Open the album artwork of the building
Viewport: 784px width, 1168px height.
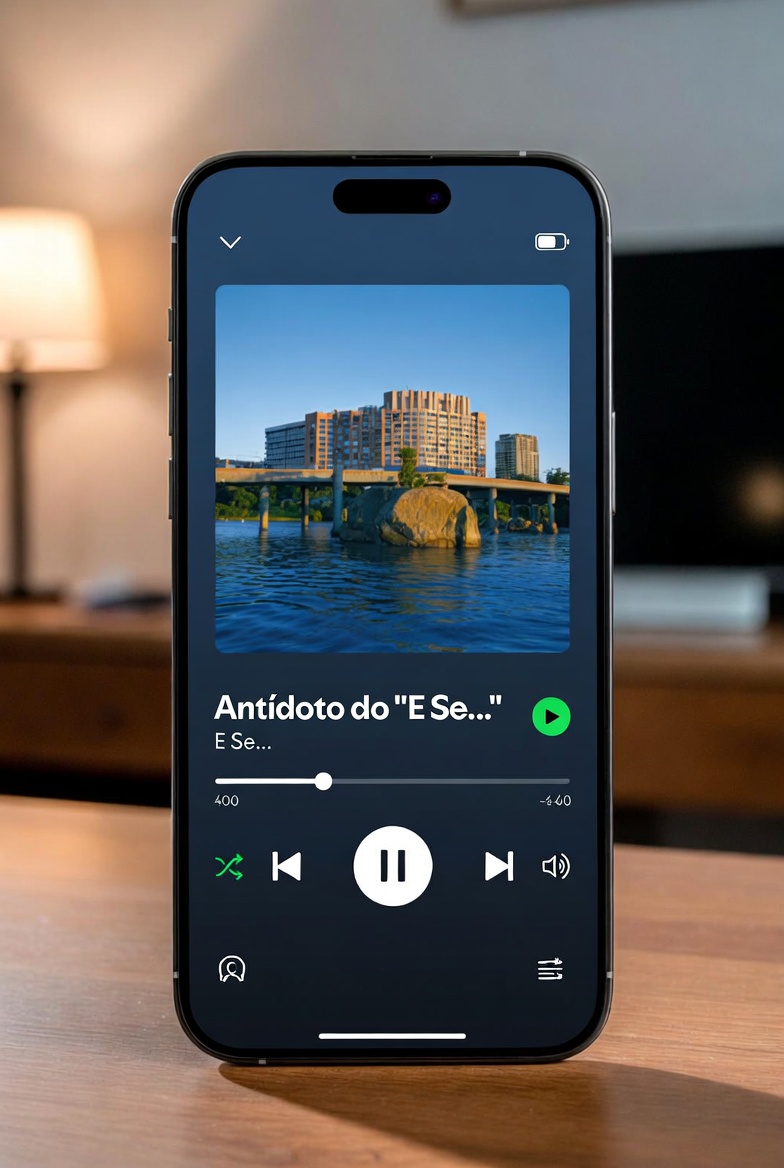pyautogui.click(x=392, y=468)
